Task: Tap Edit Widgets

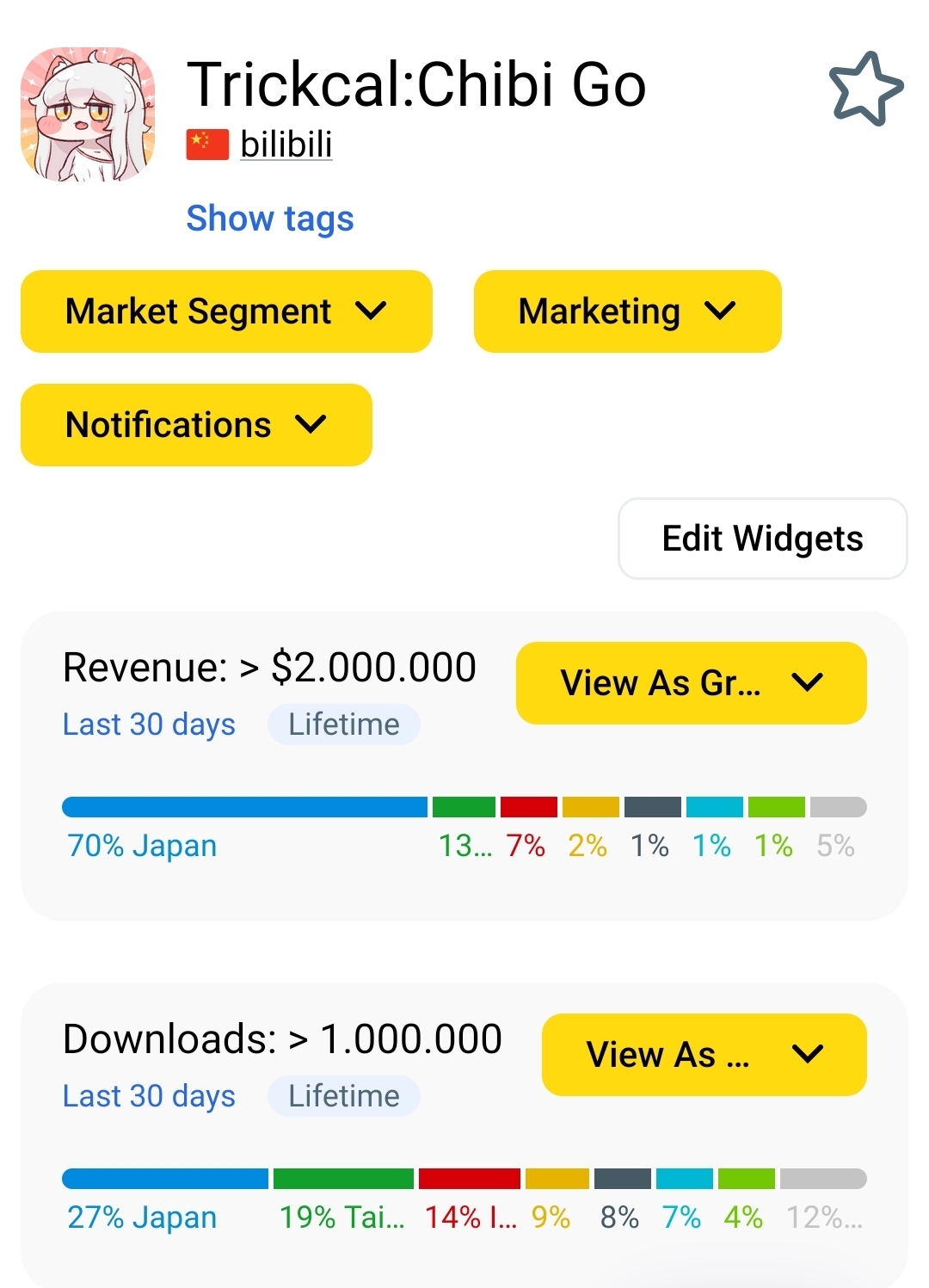Action: 762,539
